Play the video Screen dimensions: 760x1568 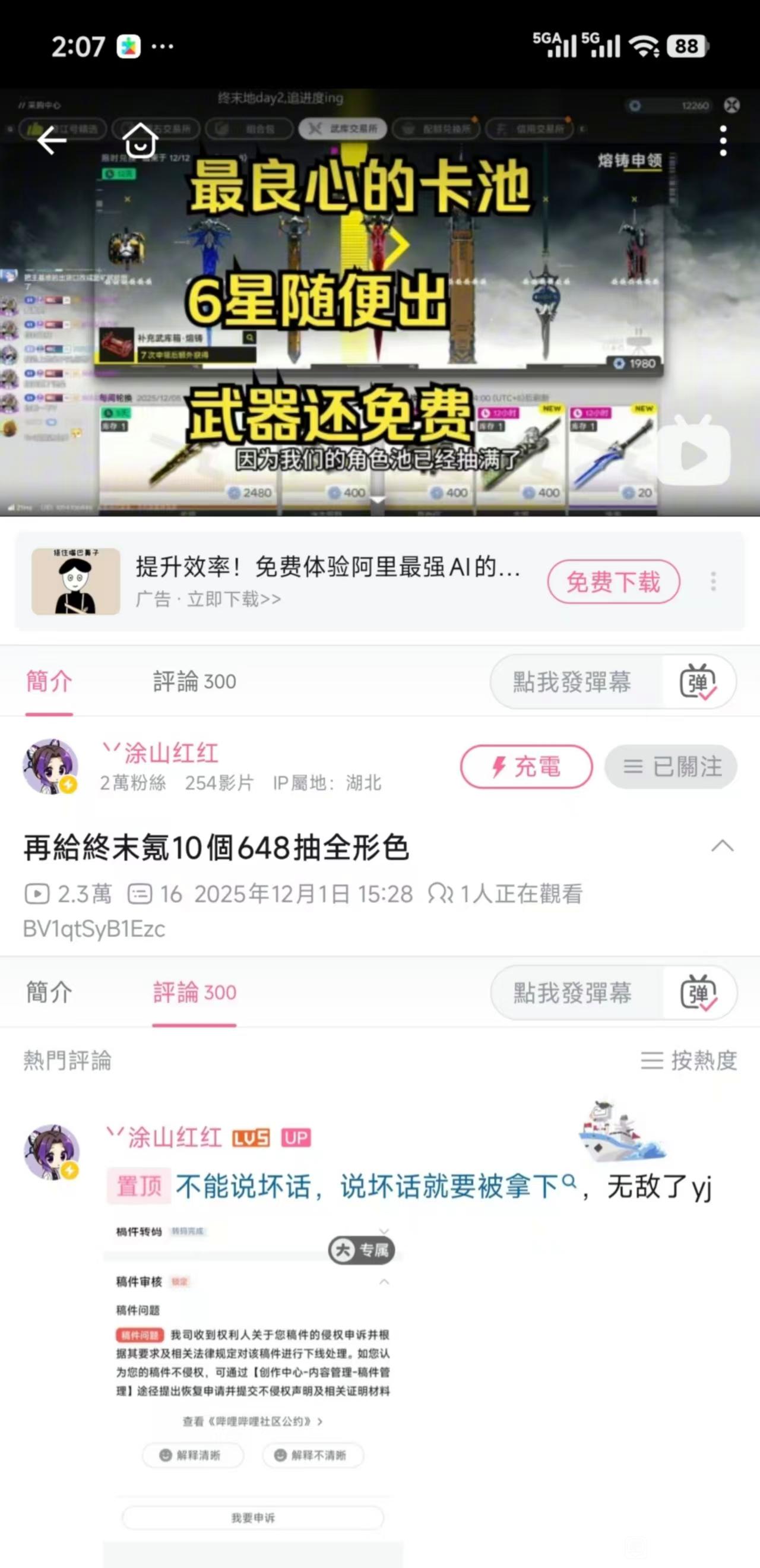pyautogui.click(x=693, y=456)
